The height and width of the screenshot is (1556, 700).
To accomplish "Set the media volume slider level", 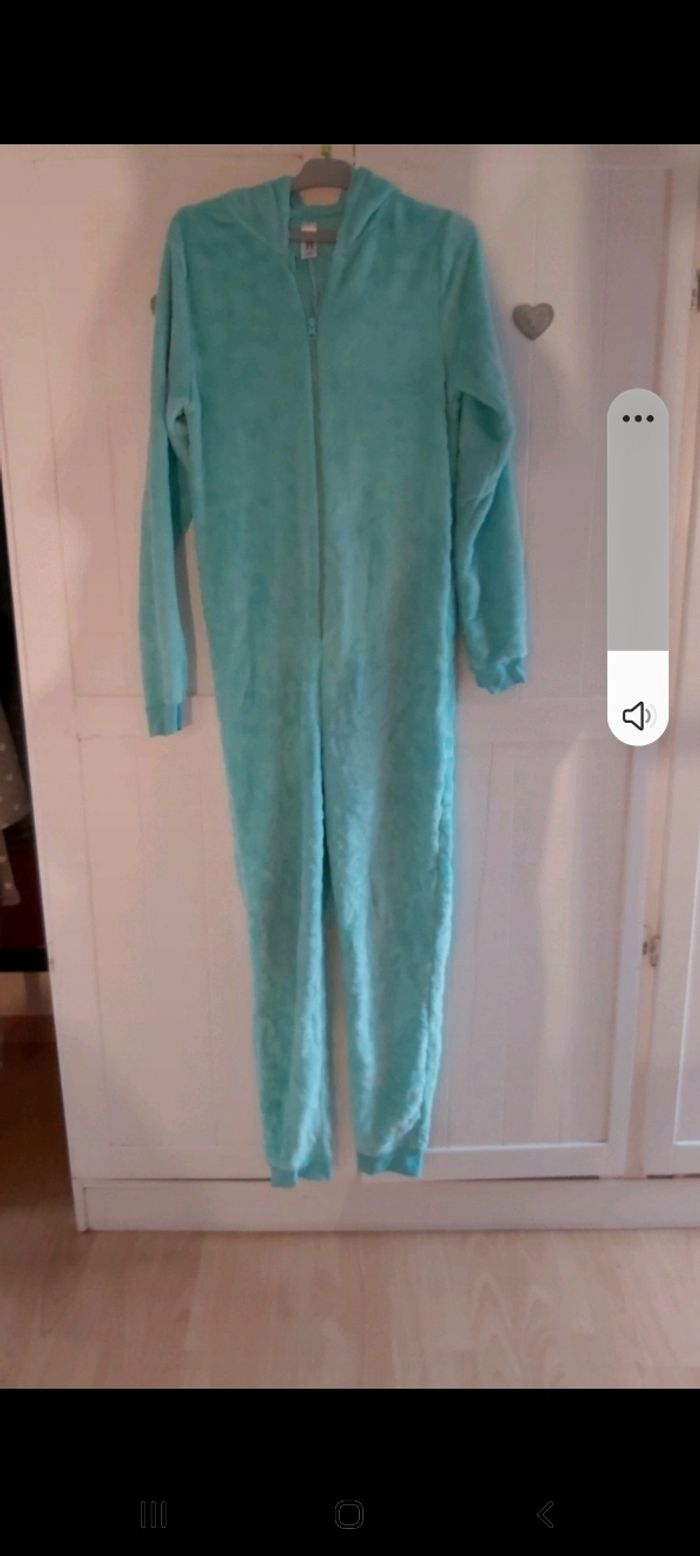I will (637, 560).
